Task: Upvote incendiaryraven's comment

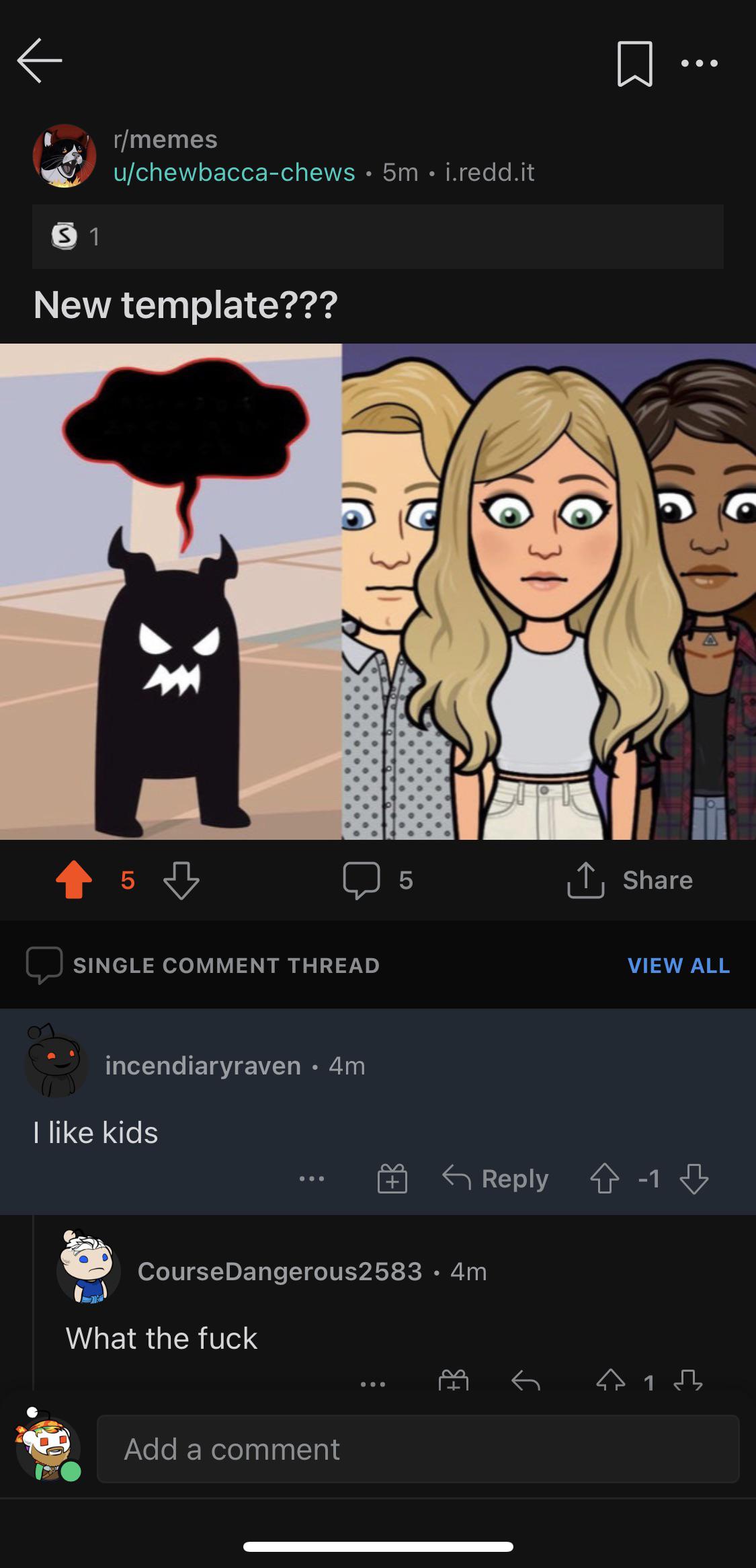Action: click(604, 1179)
